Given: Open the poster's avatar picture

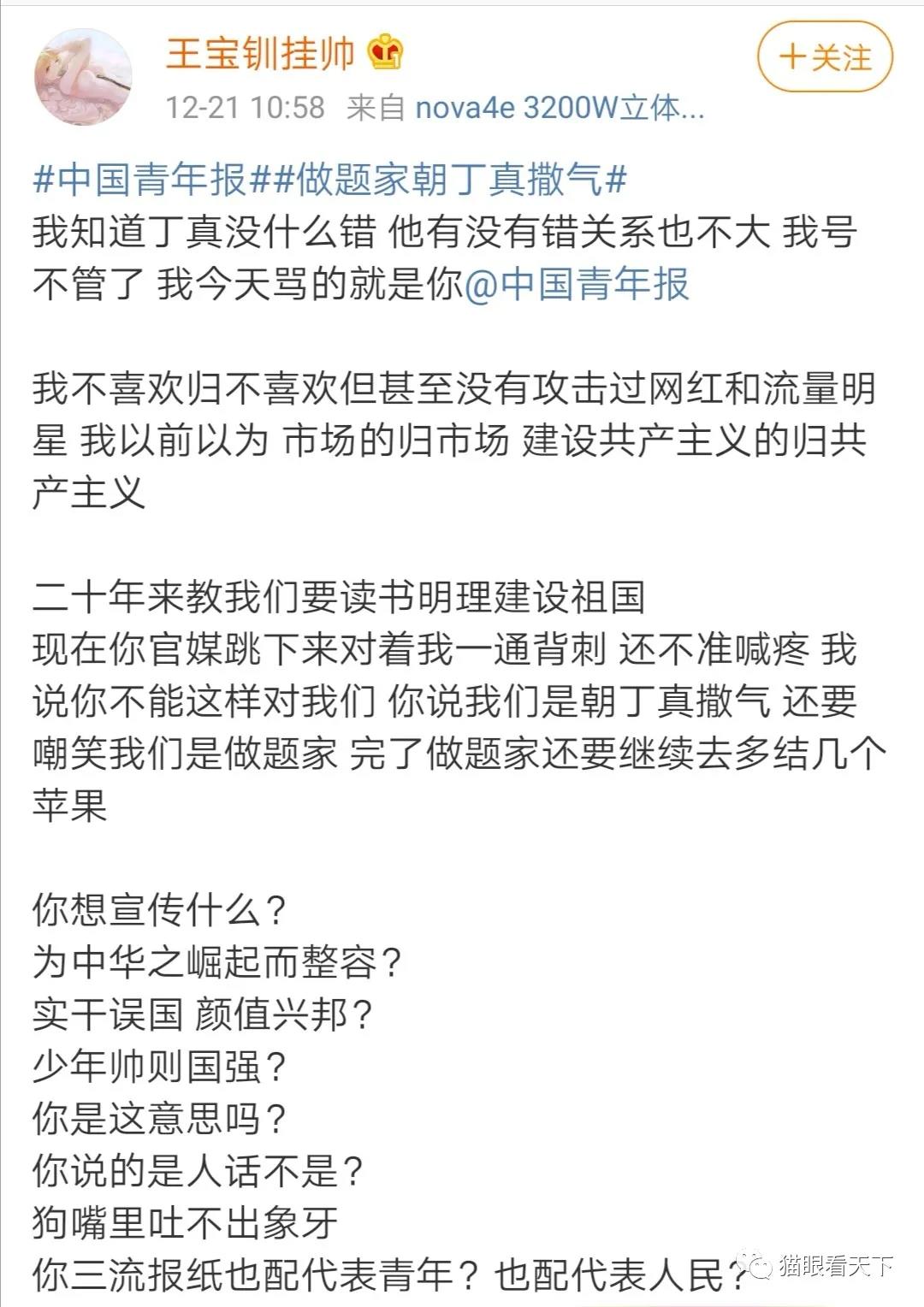Looking at the screenshot, I should 83,77.
